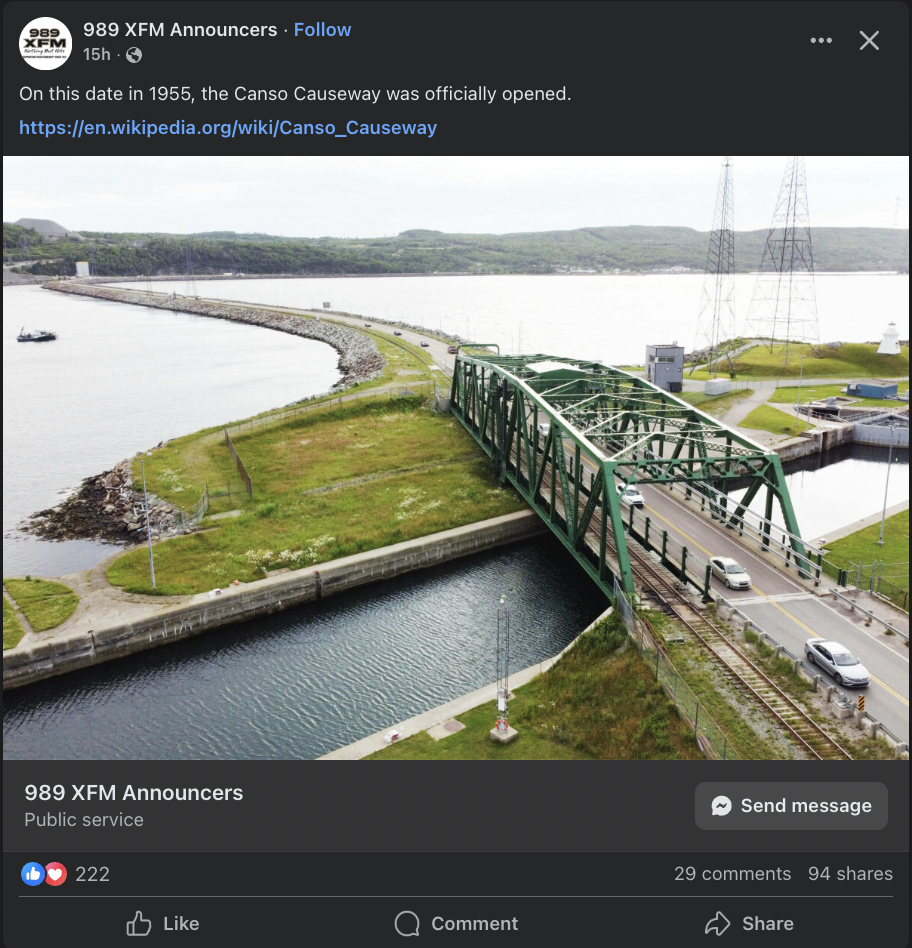
Task: Open the 989 XFM Announcers profile picture
Action: pyautogui.click(x=45, y=43)
